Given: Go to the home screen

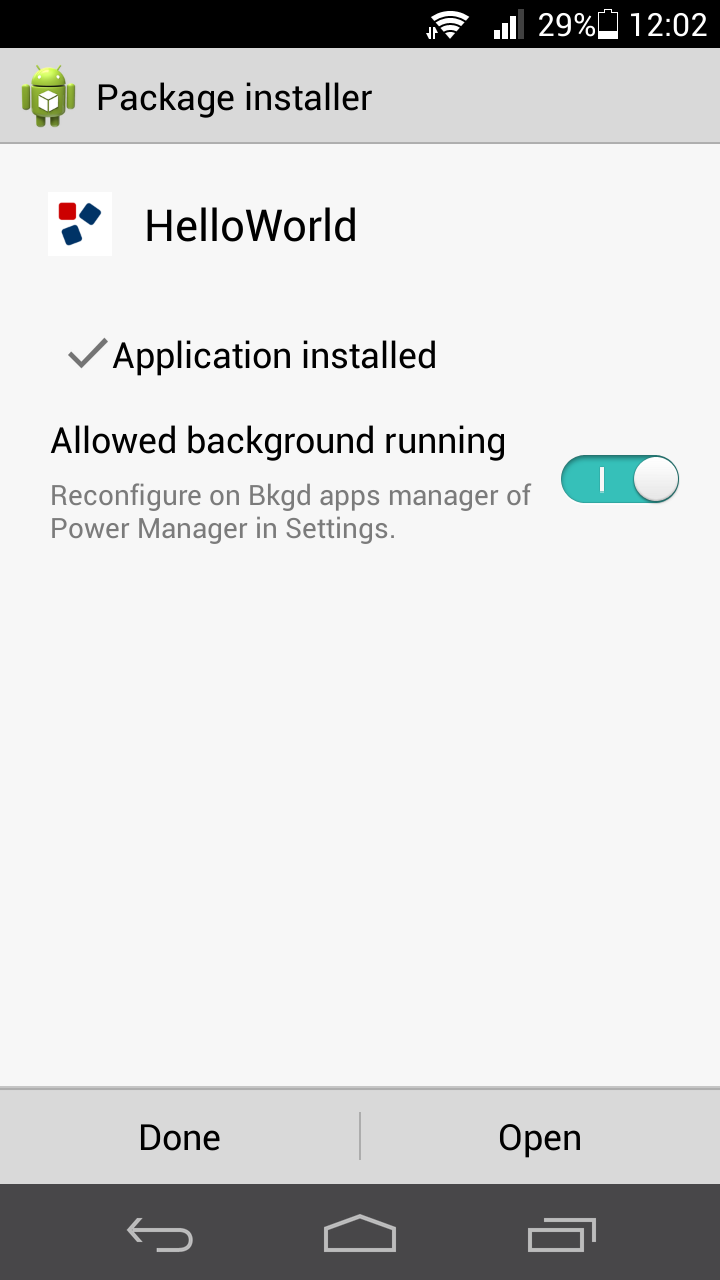Looking at the screenshot, I should (360, 1234).
